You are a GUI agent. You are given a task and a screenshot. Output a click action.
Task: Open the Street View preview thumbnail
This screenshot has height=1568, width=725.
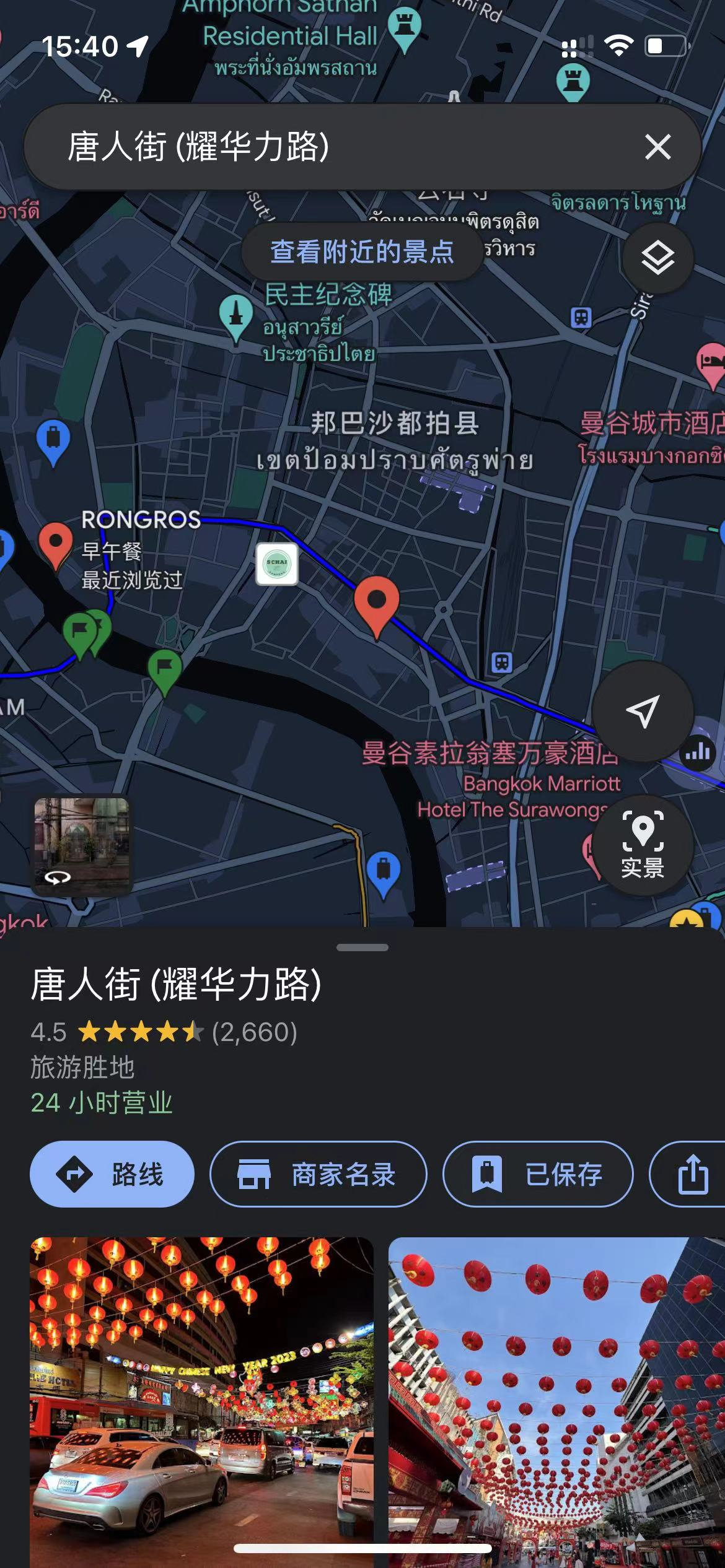(x=82, y=845)
